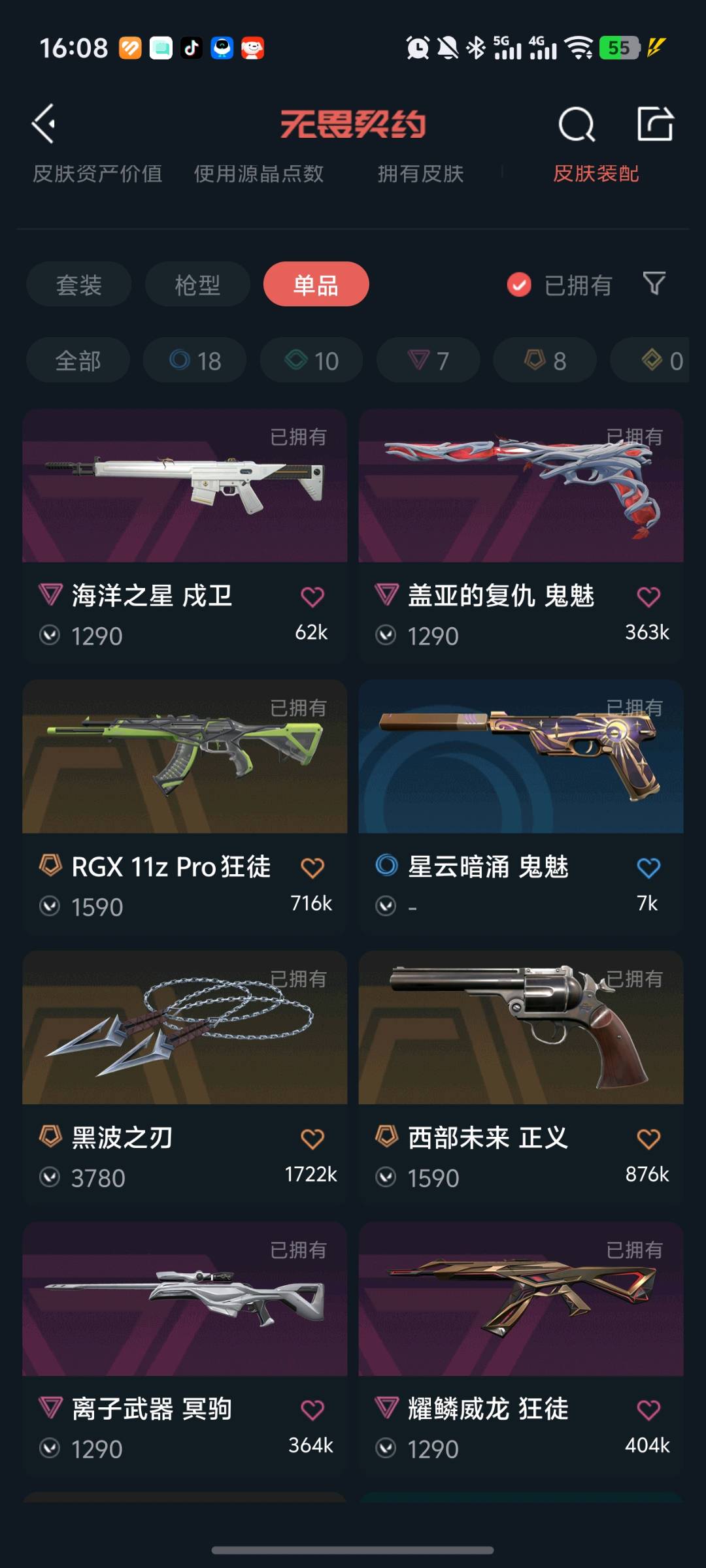706x1568 pixels.
Task: Open the funnel filter options
Action: click(x=654, y=284)
